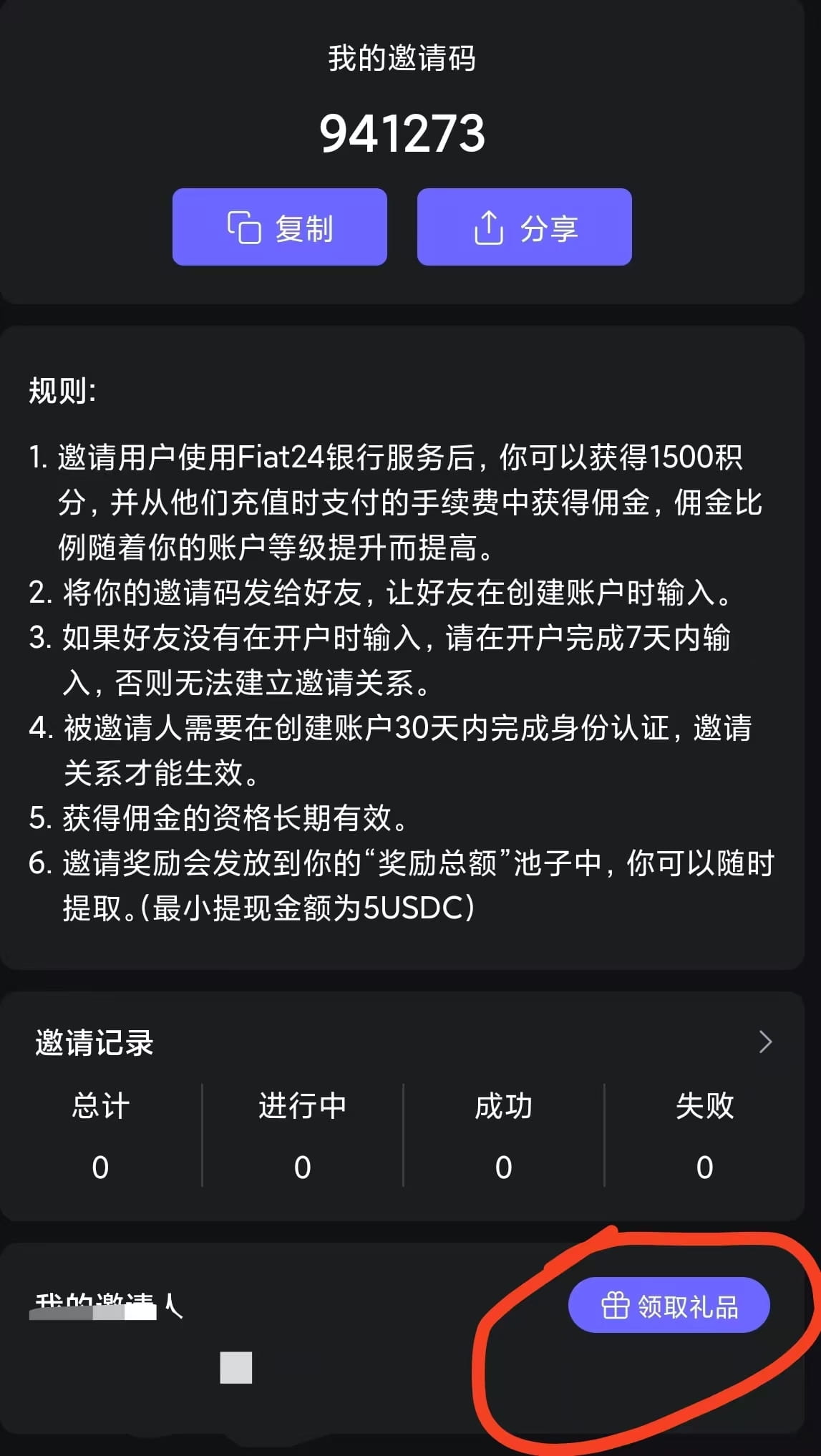The height and width of the screenshot is (1456, 821).
Task: Open the 邀请记录 invitation records
Action: 764,1042
